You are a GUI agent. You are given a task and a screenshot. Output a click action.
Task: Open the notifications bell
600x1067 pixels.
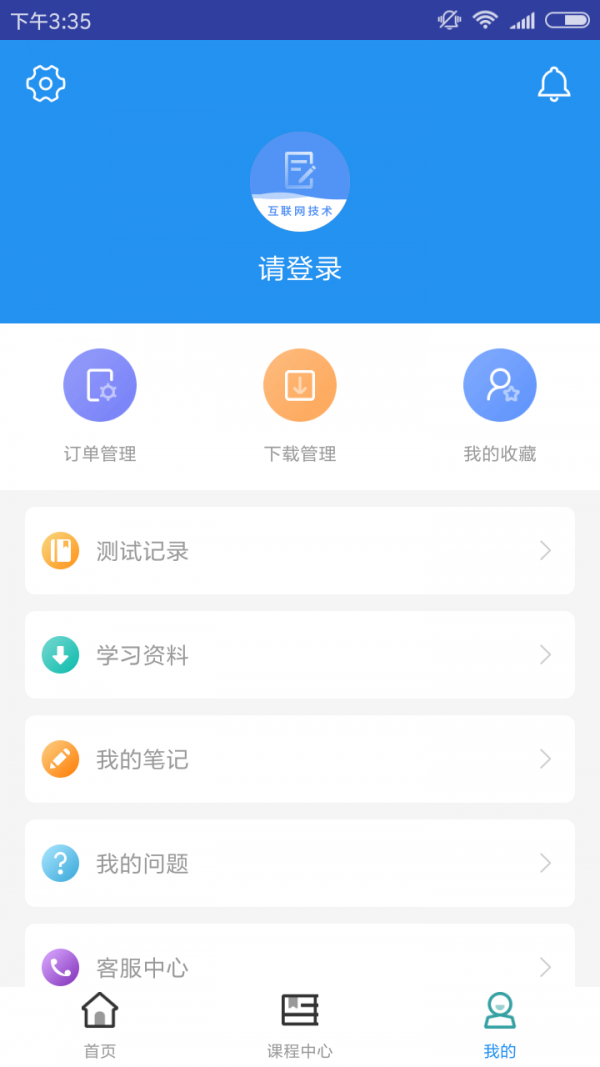(554, 84)
